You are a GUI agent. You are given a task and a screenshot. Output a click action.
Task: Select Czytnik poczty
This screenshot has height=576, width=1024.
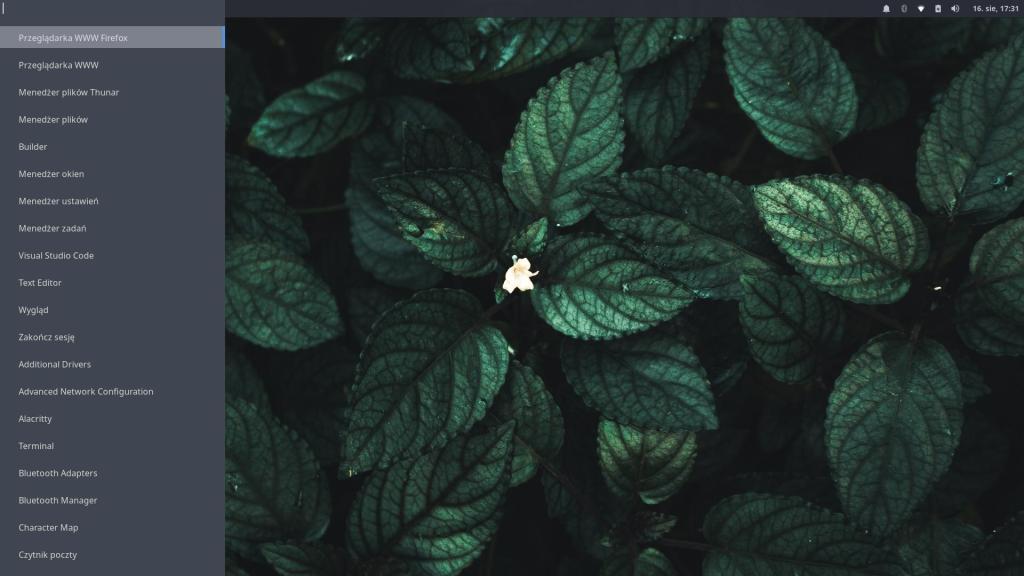(x=47, y=555)
